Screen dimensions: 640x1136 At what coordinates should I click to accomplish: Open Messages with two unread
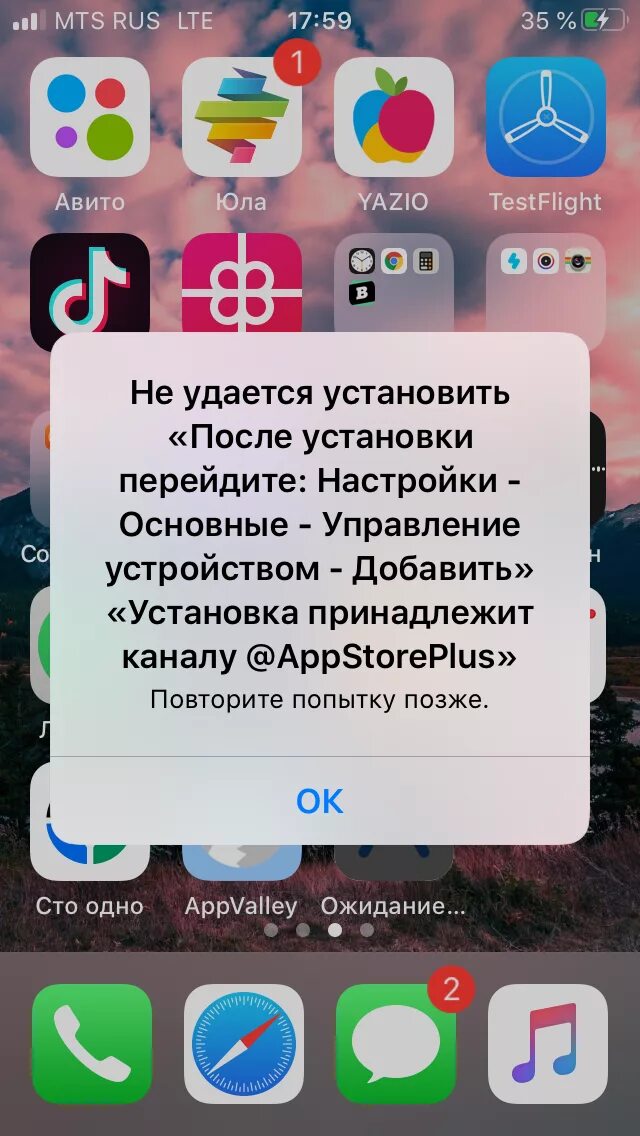[x=396, y=1043]
